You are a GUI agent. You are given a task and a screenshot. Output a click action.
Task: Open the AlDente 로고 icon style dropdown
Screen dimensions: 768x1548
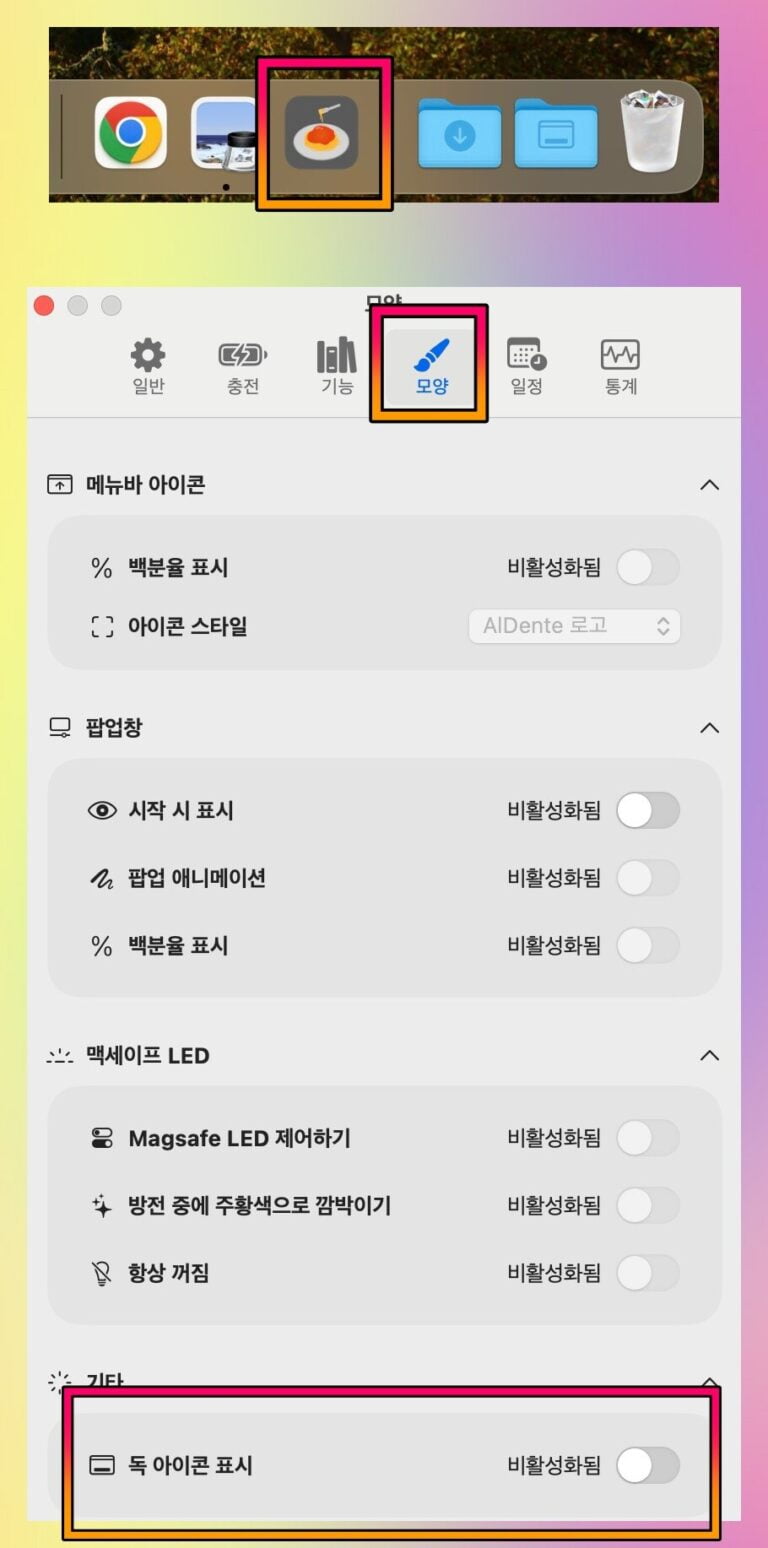(x=574, y=626)
